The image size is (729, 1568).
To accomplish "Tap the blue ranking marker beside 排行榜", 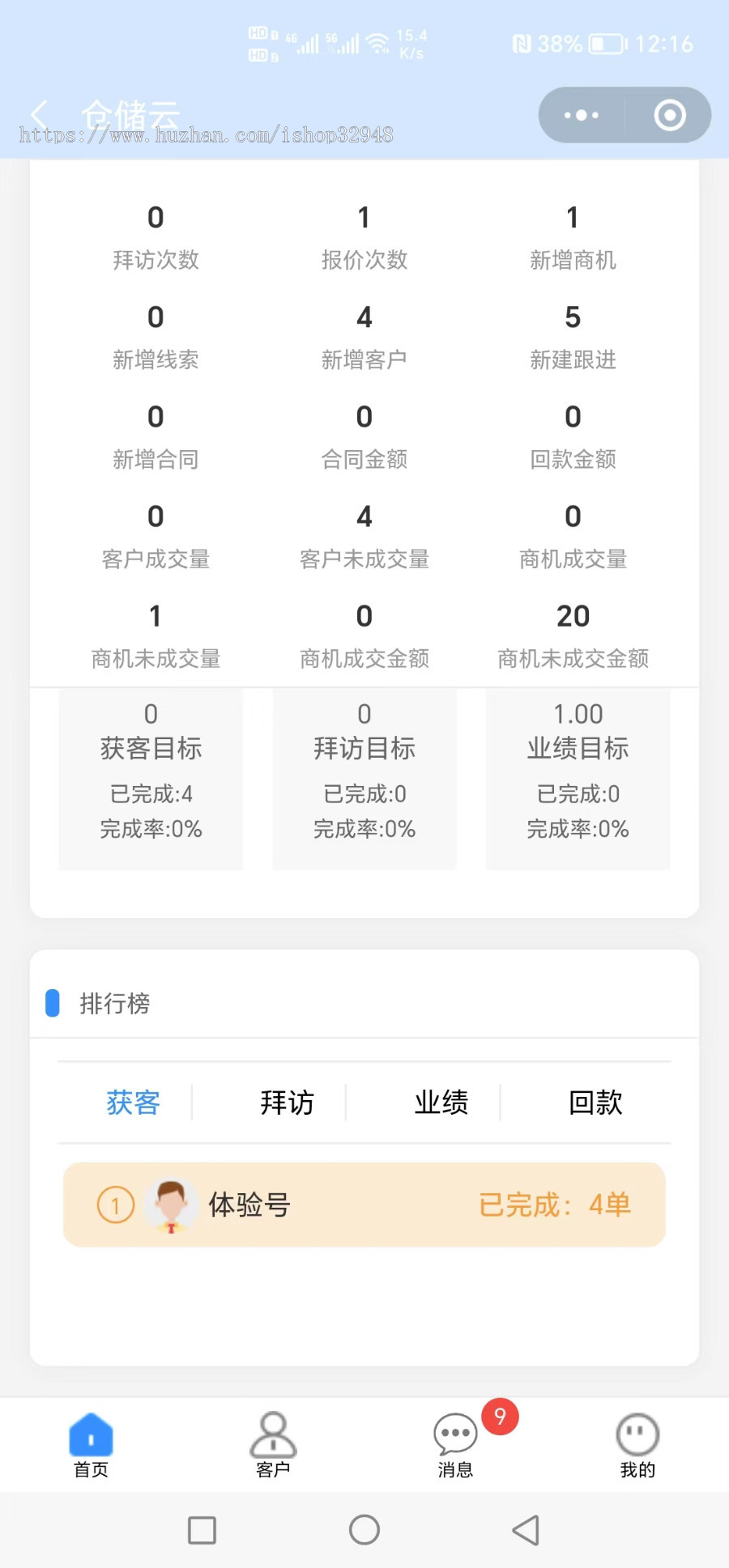I will (x=53, y=1003).
